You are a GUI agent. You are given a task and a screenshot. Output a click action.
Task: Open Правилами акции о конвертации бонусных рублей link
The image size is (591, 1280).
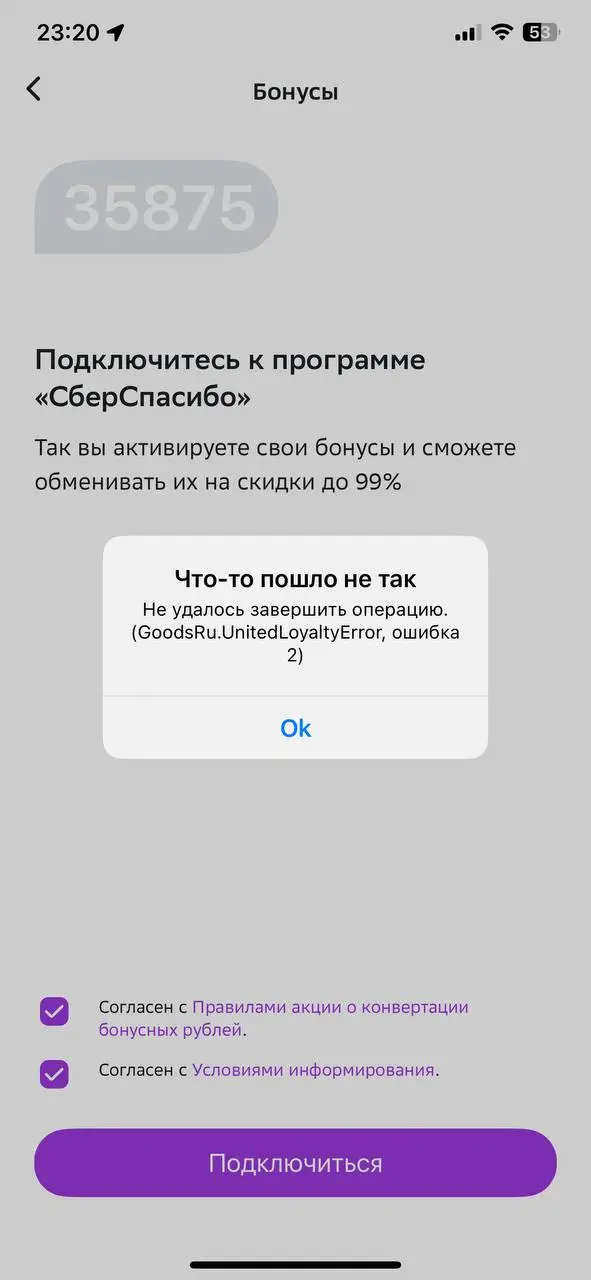tap(283, 1018)
